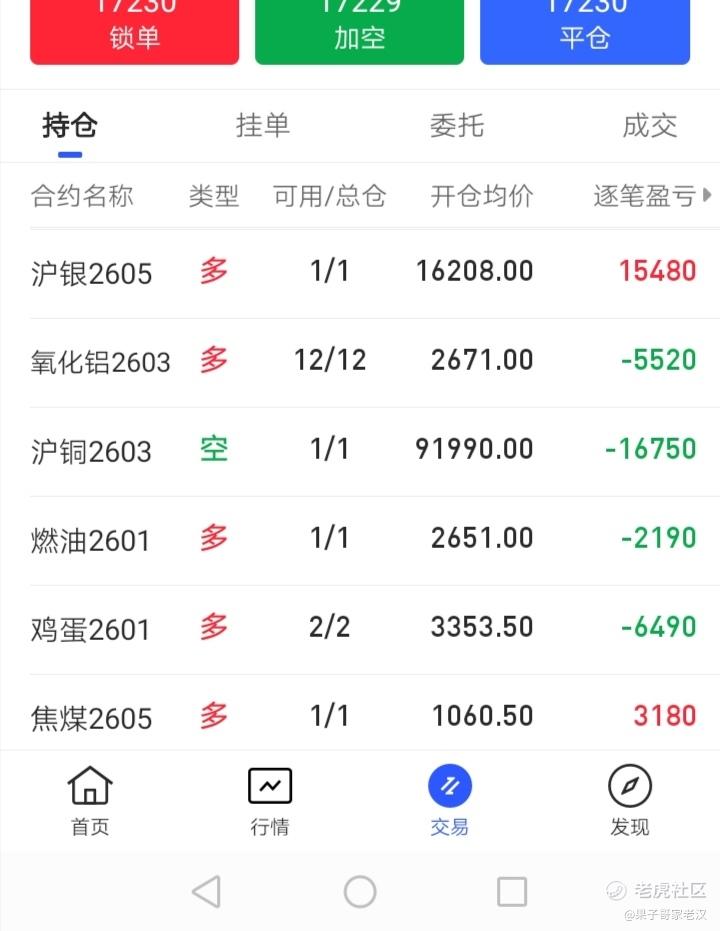Select the 氧化铝2603 position row
Viewport: 720px width, 931px height.
[x=360, y=361]
